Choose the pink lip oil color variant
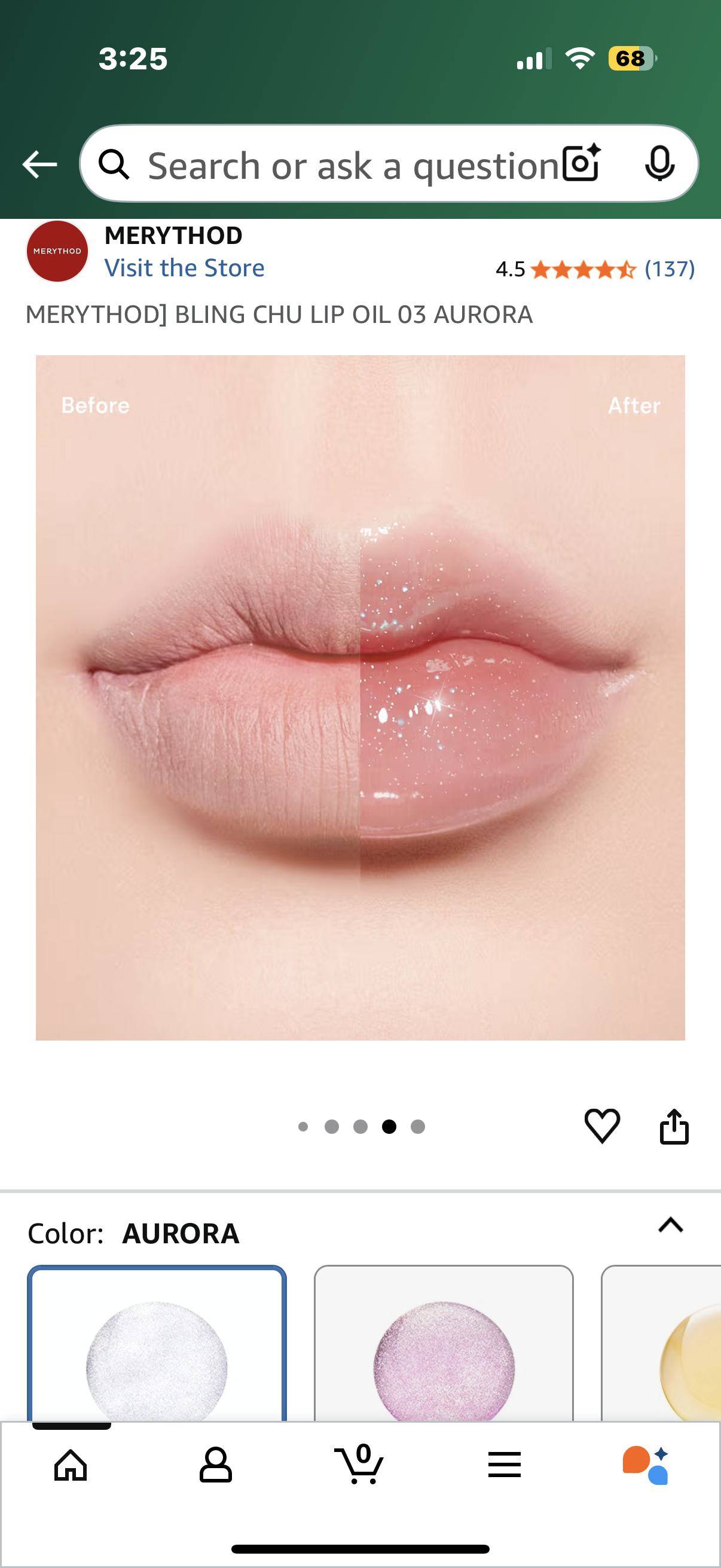 (443, 1353)
